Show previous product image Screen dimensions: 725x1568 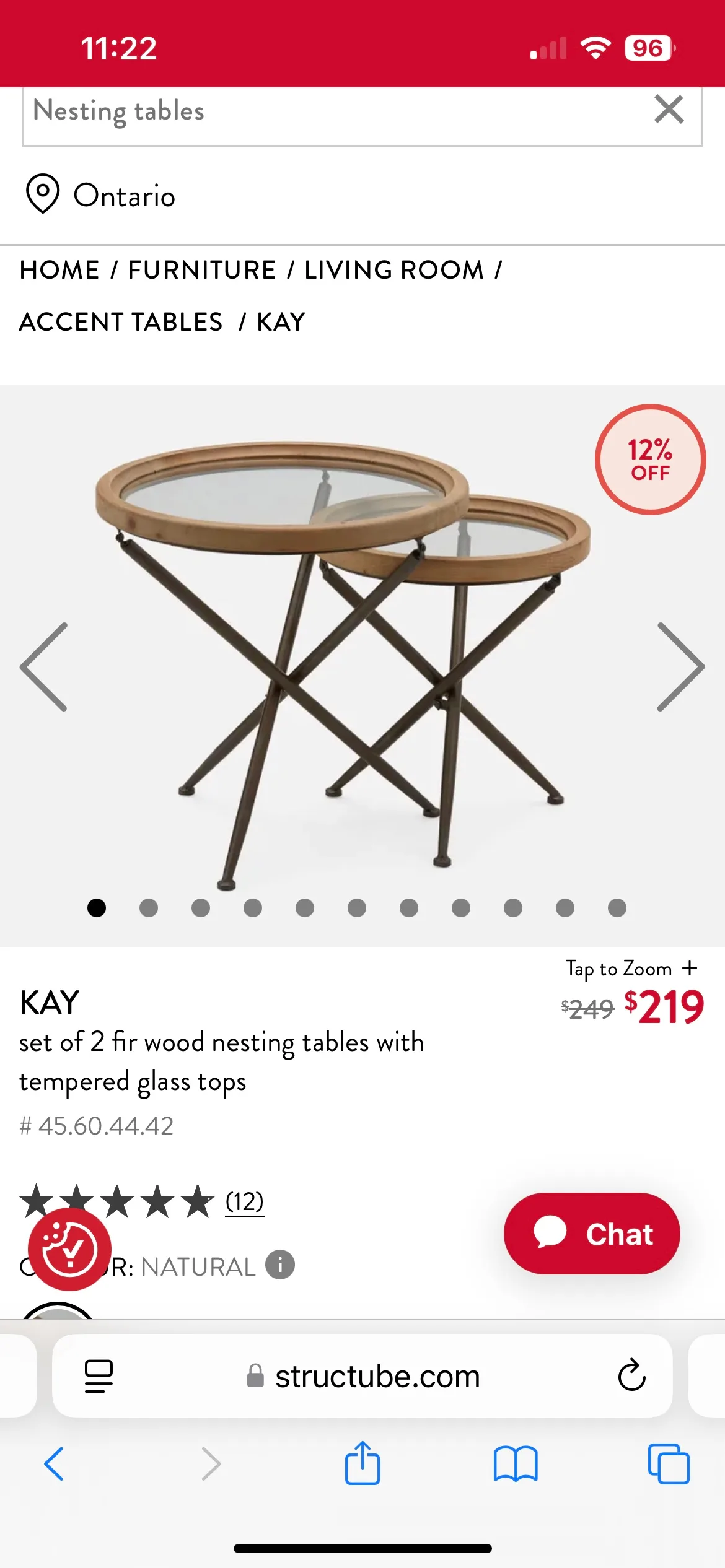click(44, 666)
